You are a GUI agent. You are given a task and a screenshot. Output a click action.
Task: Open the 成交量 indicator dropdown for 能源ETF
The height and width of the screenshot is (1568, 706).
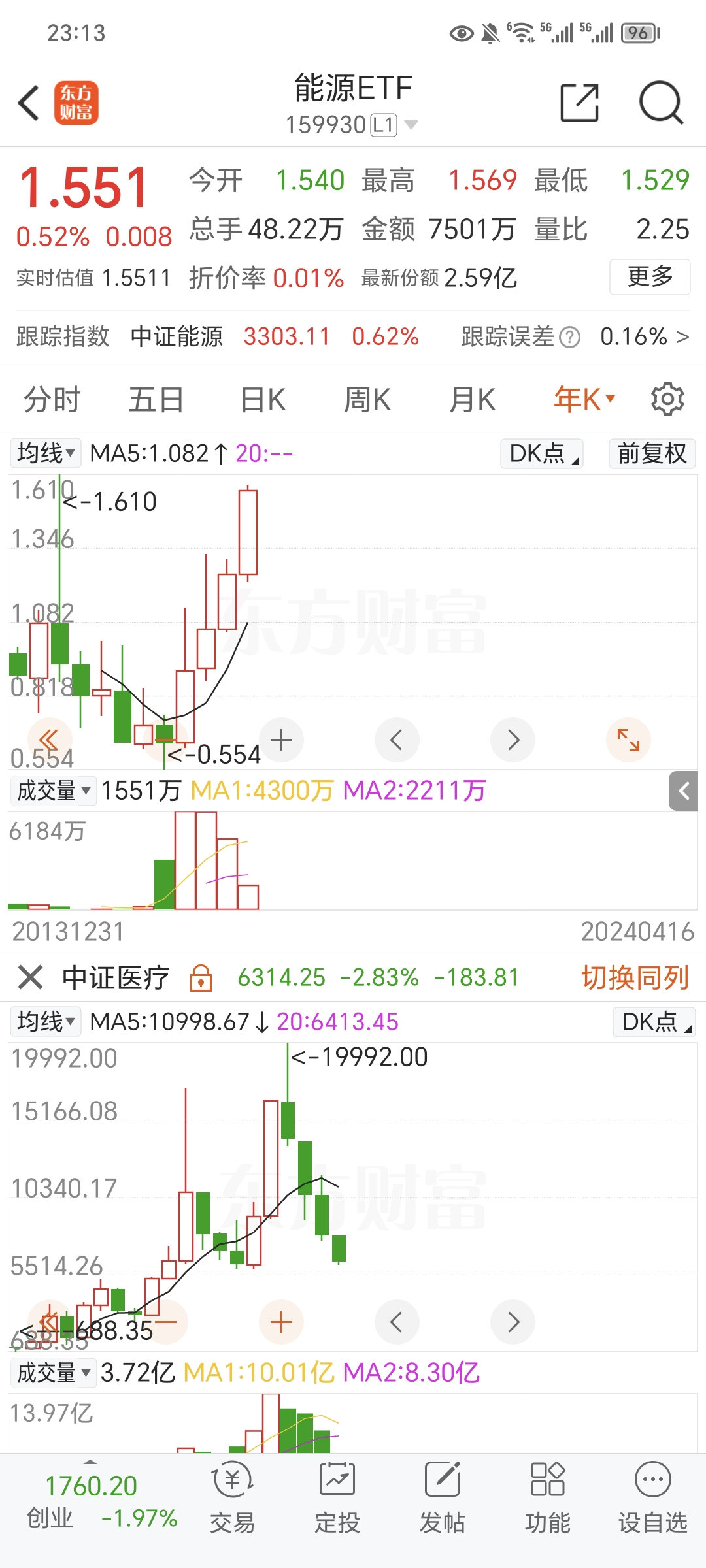(x=53, y=791)
